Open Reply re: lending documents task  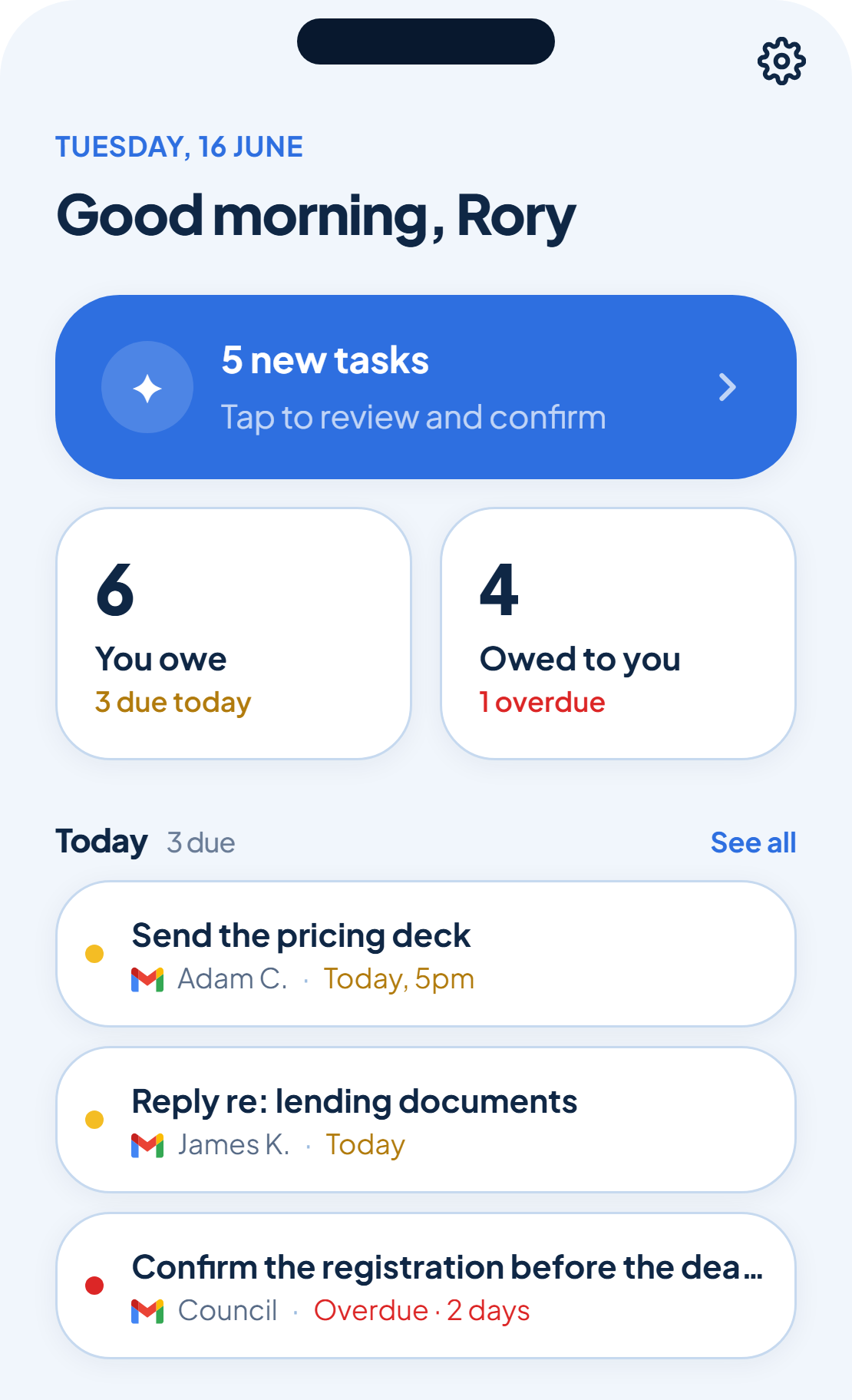(x=426, y=1120)
